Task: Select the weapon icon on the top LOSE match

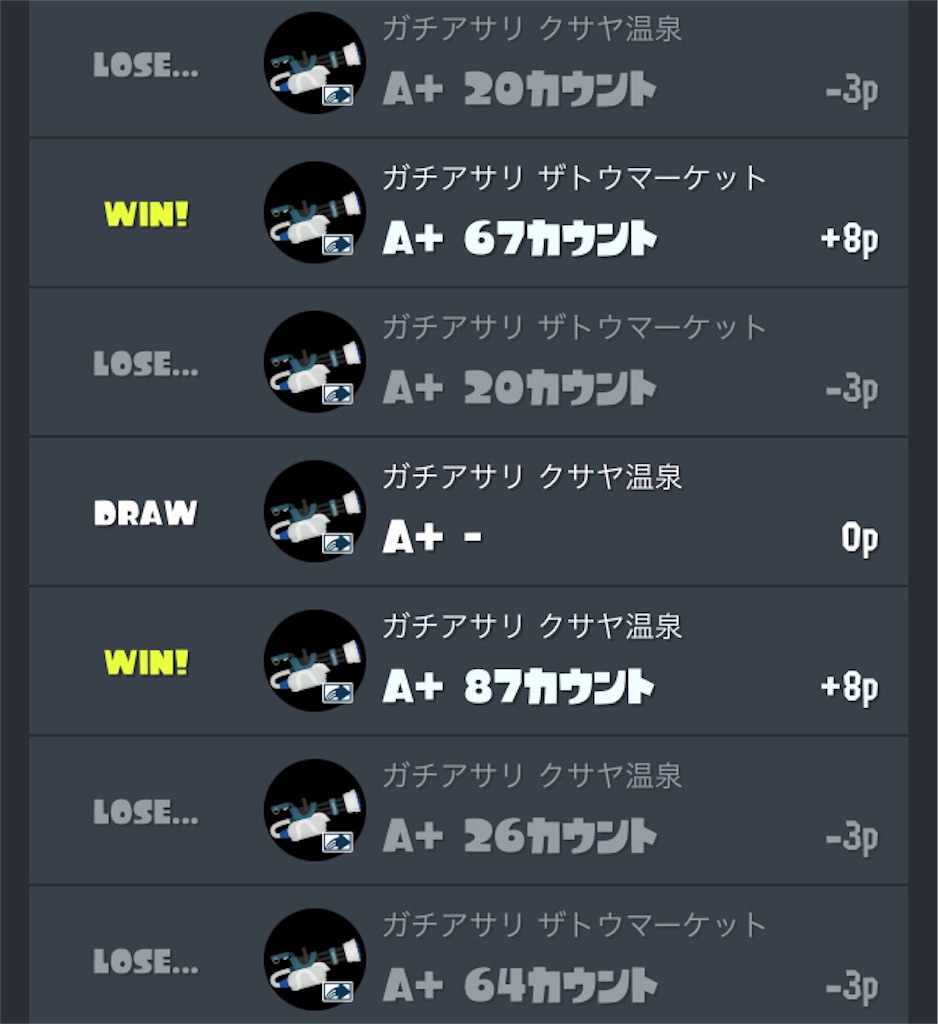Action: click(x=313, y=63)
